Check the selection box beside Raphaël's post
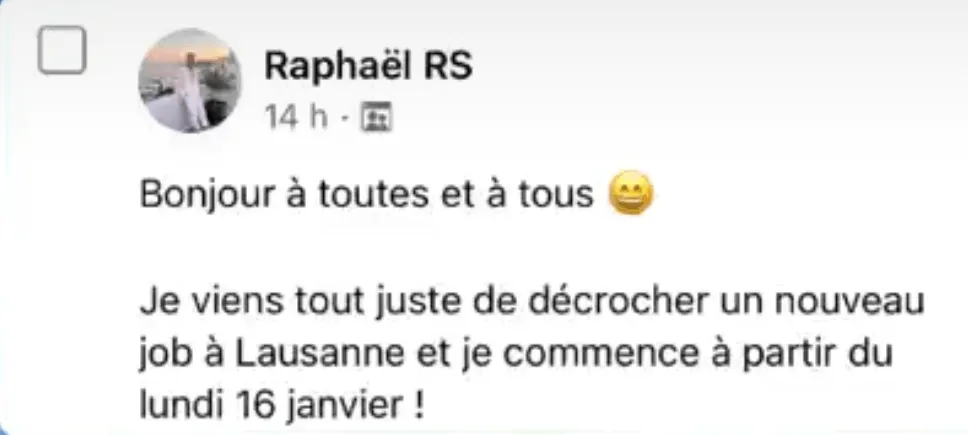The image size is (968, 435). [62, 50]
